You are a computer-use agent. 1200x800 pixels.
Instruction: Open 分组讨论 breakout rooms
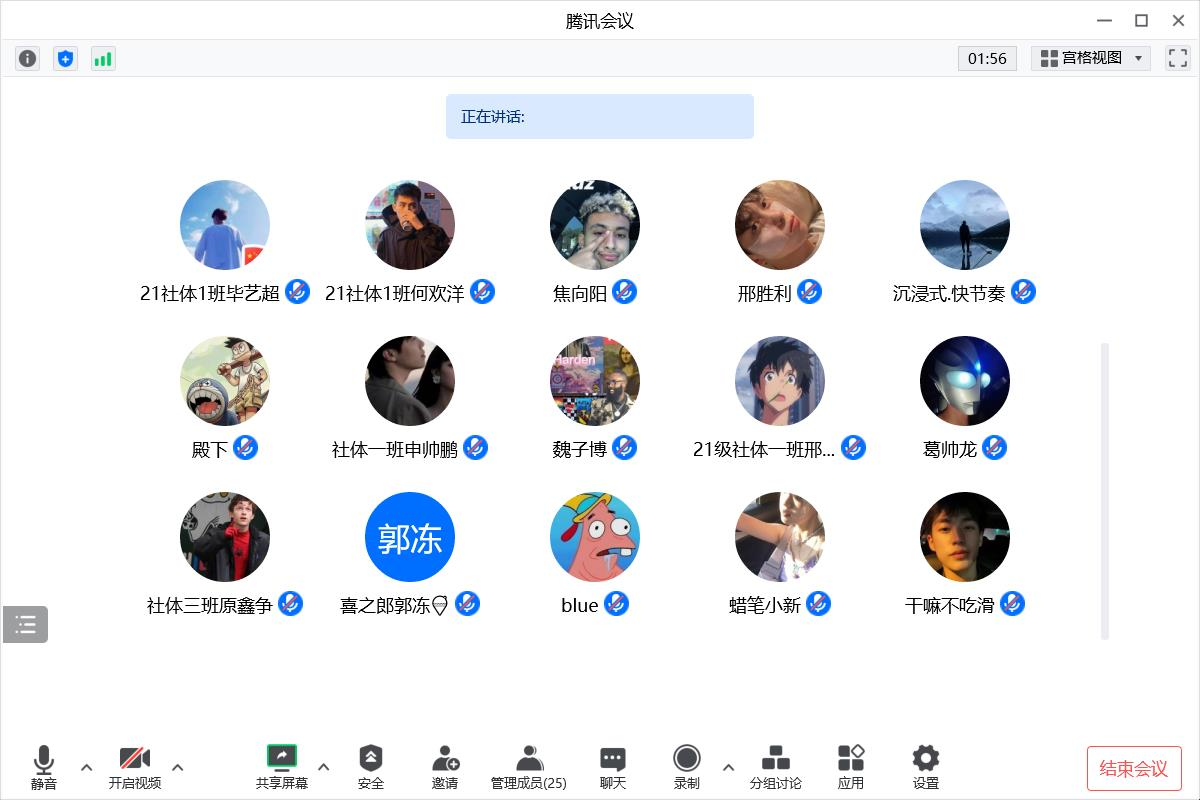775,767
